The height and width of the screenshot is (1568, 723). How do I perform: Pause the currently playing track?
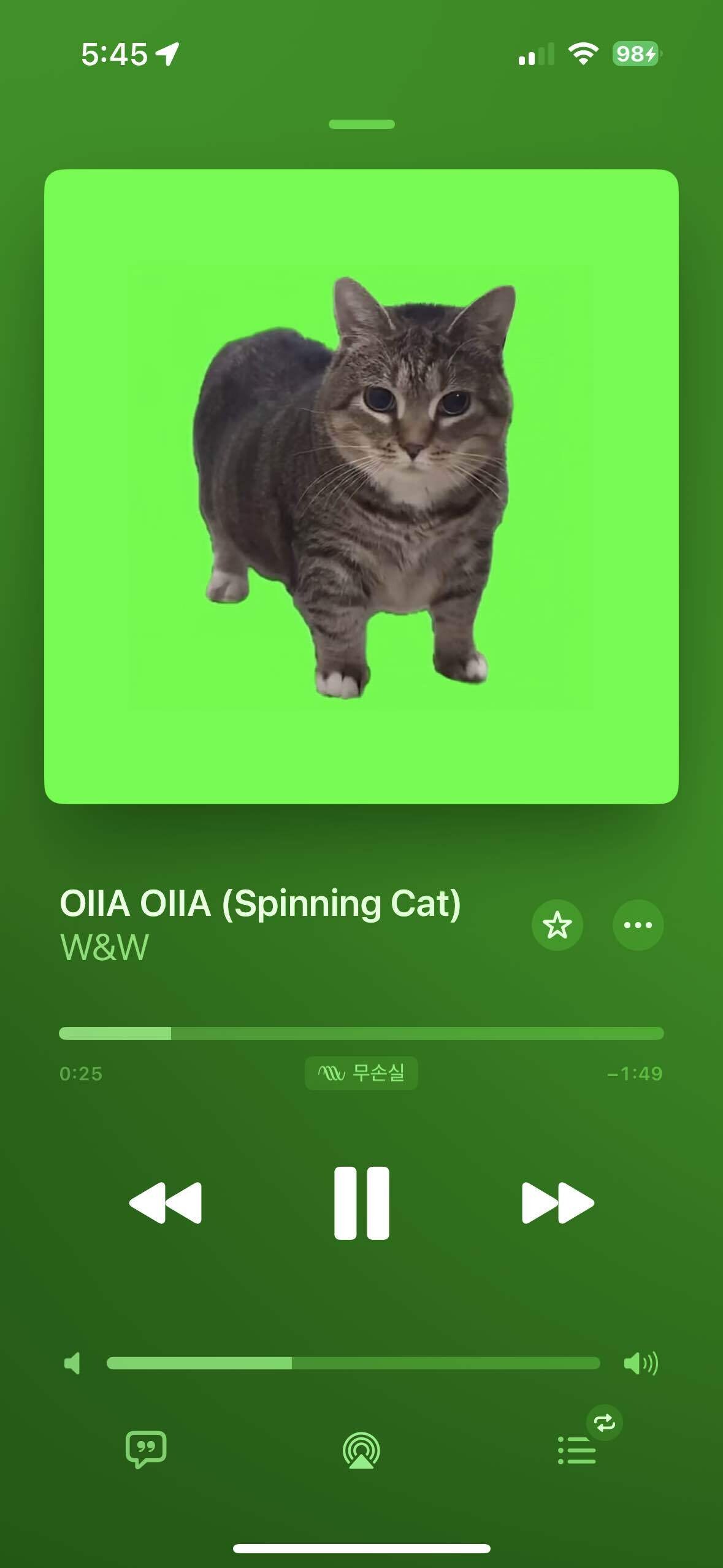coord(362,1202)
